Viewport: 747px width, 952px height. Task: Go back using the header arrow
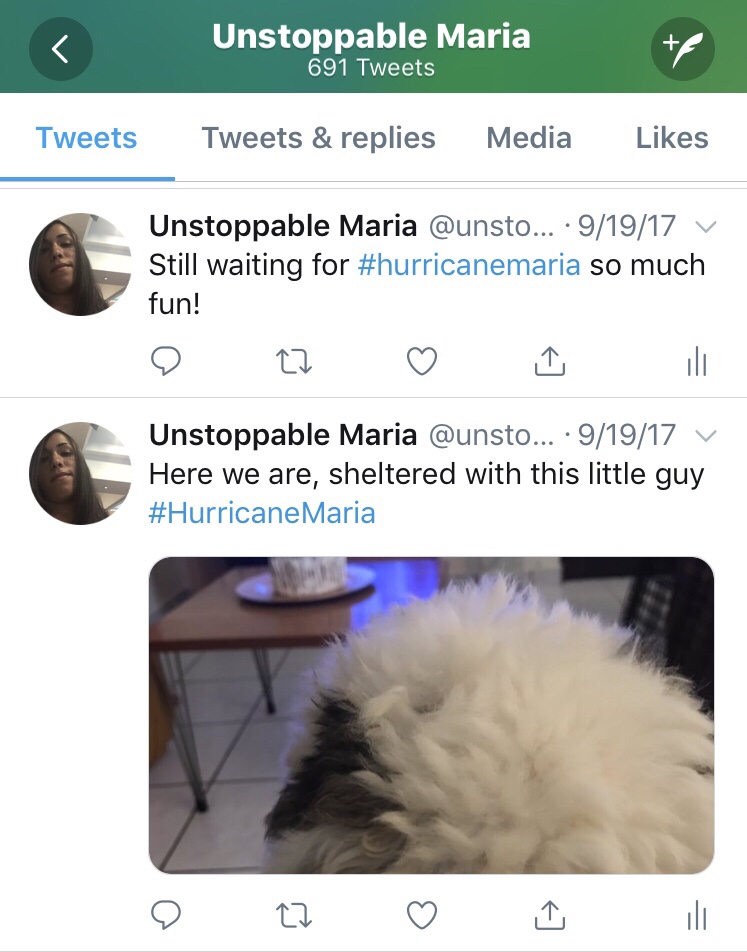[x=60, y=48]
